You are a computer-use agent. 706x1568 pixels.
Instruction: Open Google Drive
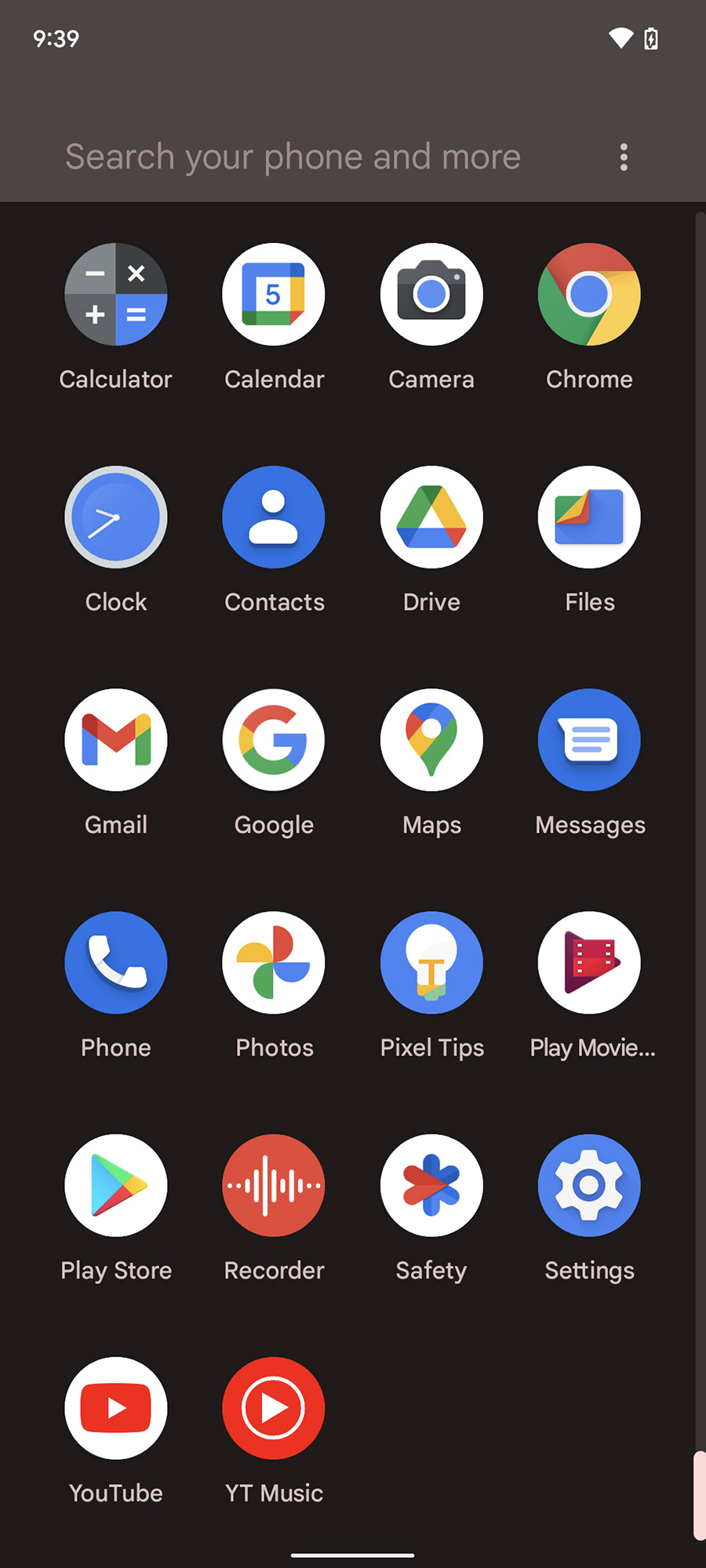click(431, 517)
